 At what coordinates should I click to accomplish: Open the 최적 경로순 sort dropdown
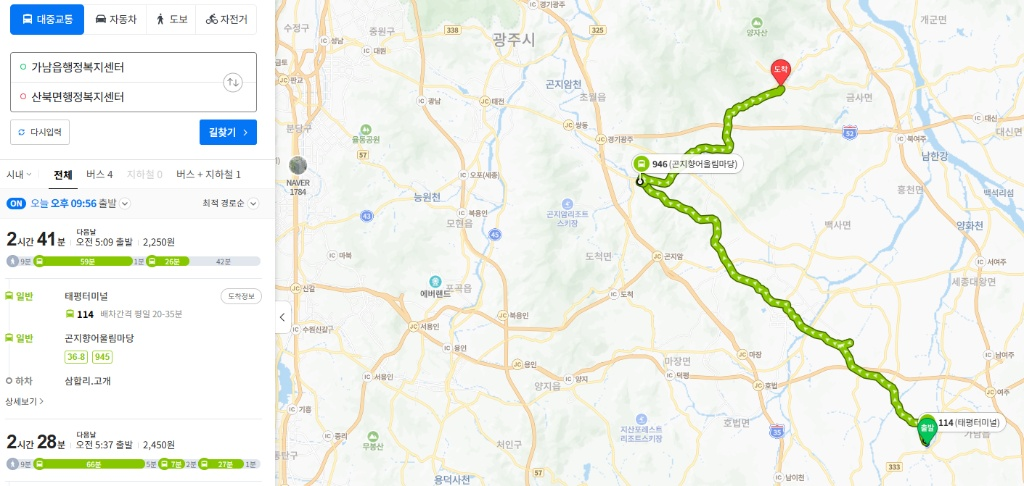tap(230, 203)
